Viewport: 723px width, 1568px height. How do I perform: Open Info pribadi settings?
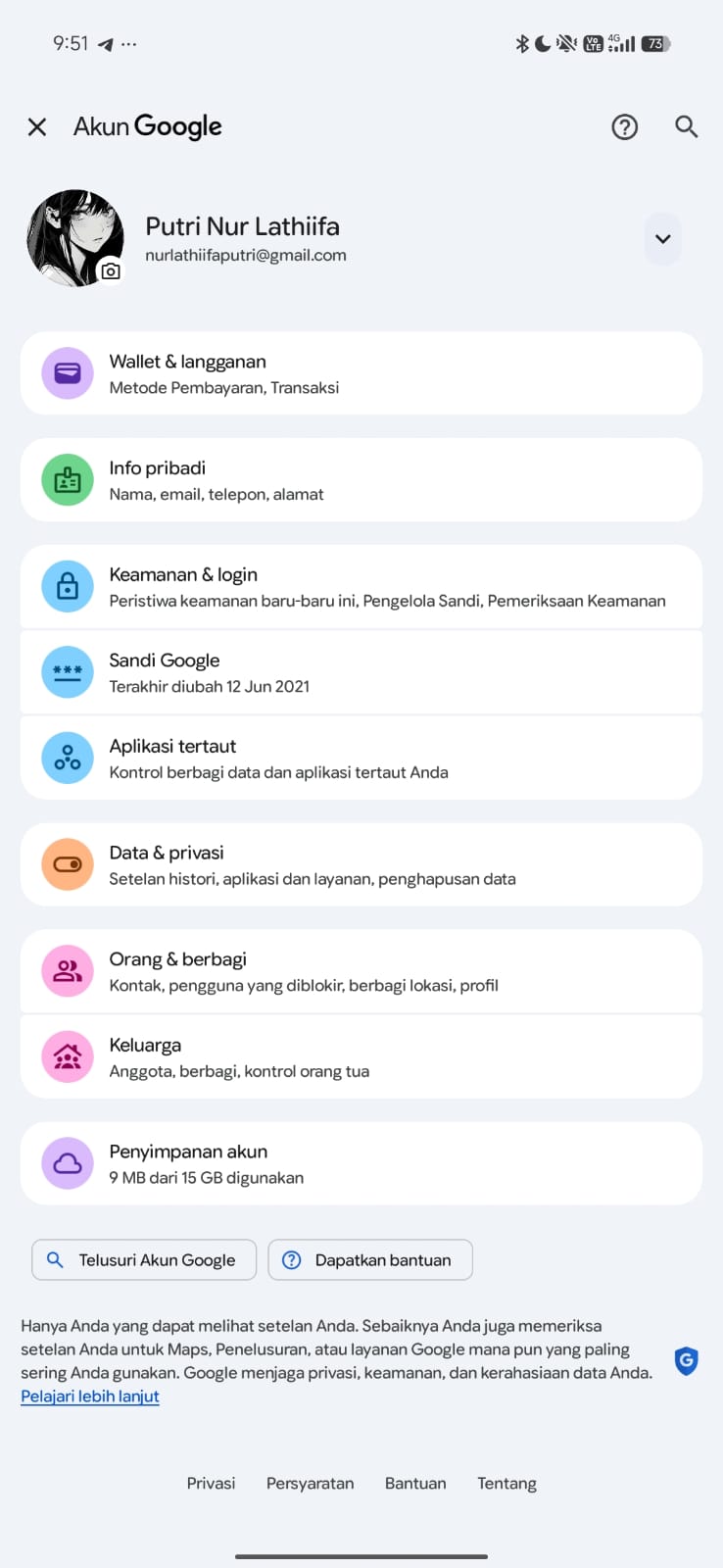click(x=361, y=480)
